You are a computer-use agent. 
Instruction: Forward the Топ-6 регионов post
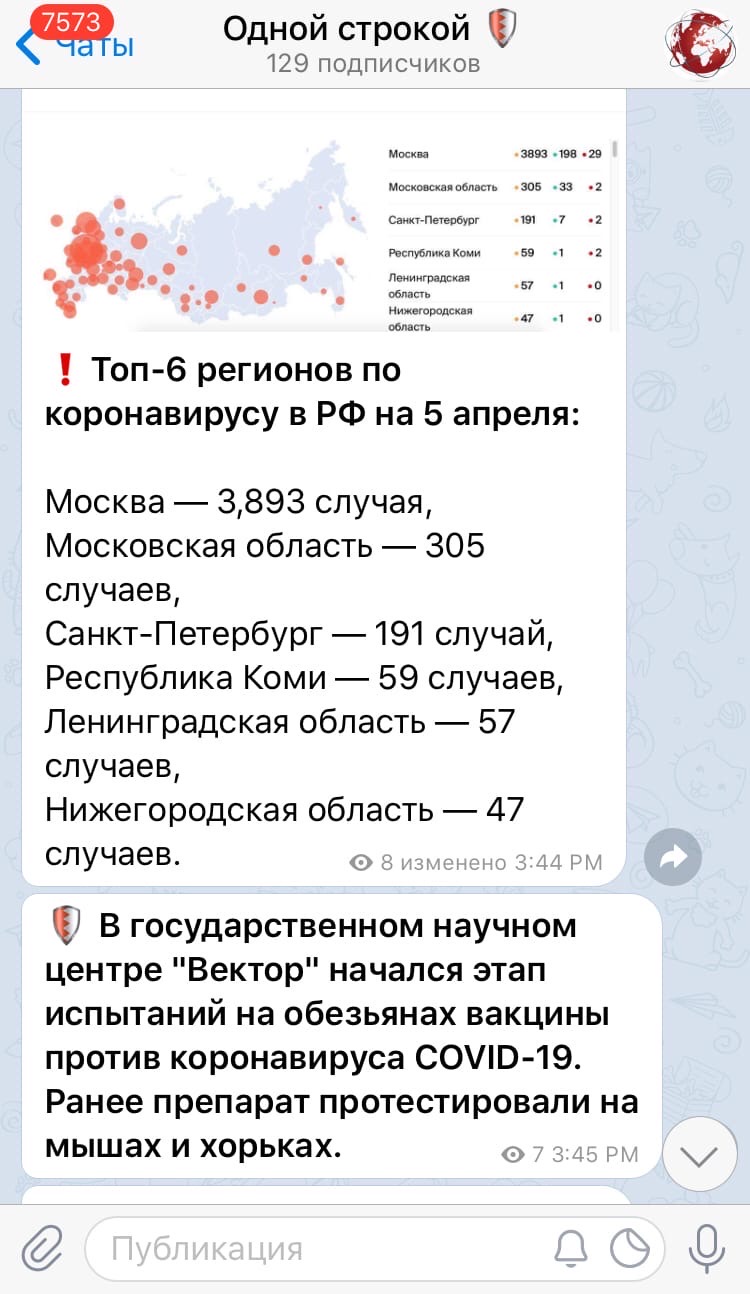tap(673, 857)
